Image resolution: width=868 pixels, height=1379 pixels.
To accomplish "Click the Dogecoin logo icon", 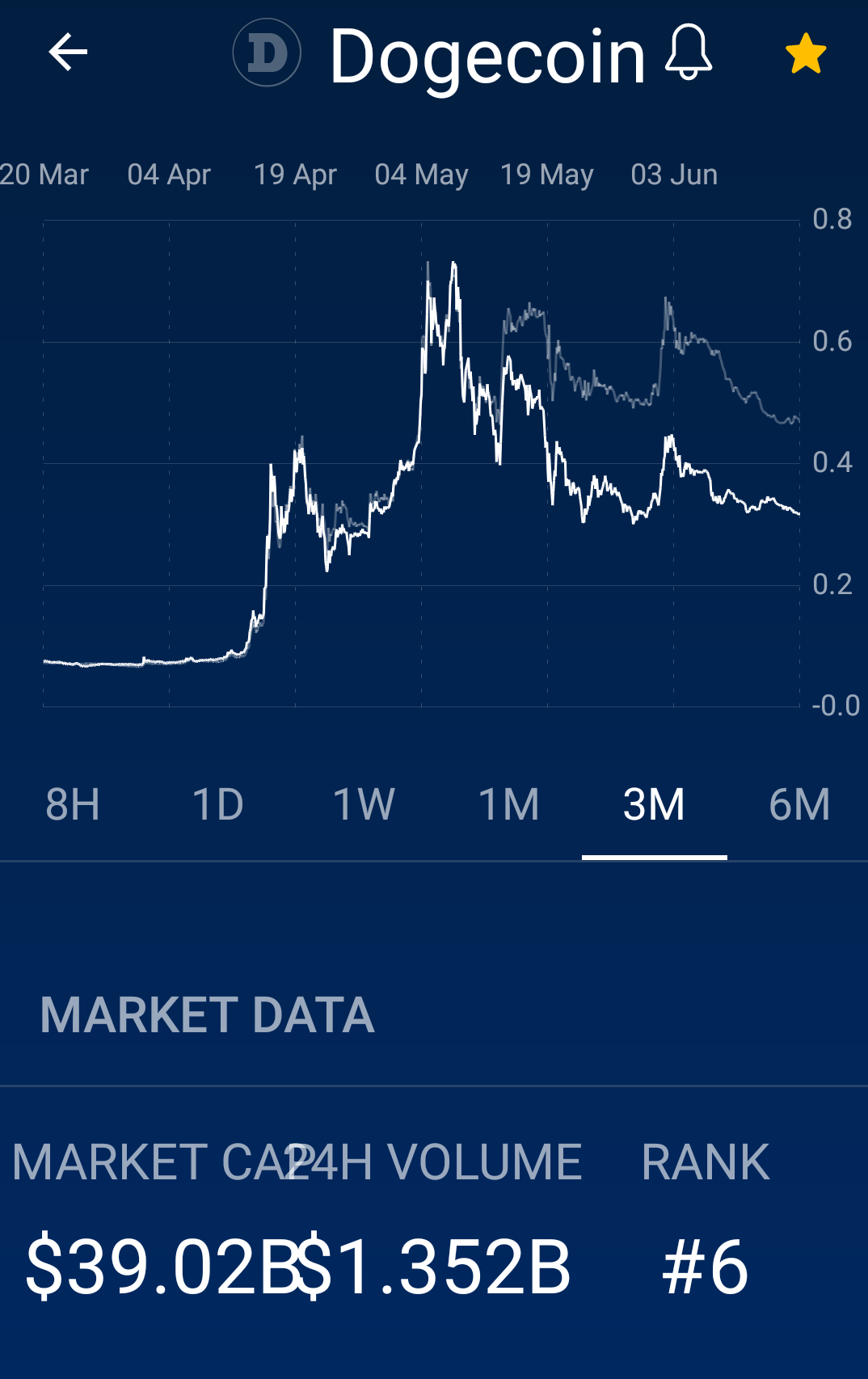I will pos(266,53).
